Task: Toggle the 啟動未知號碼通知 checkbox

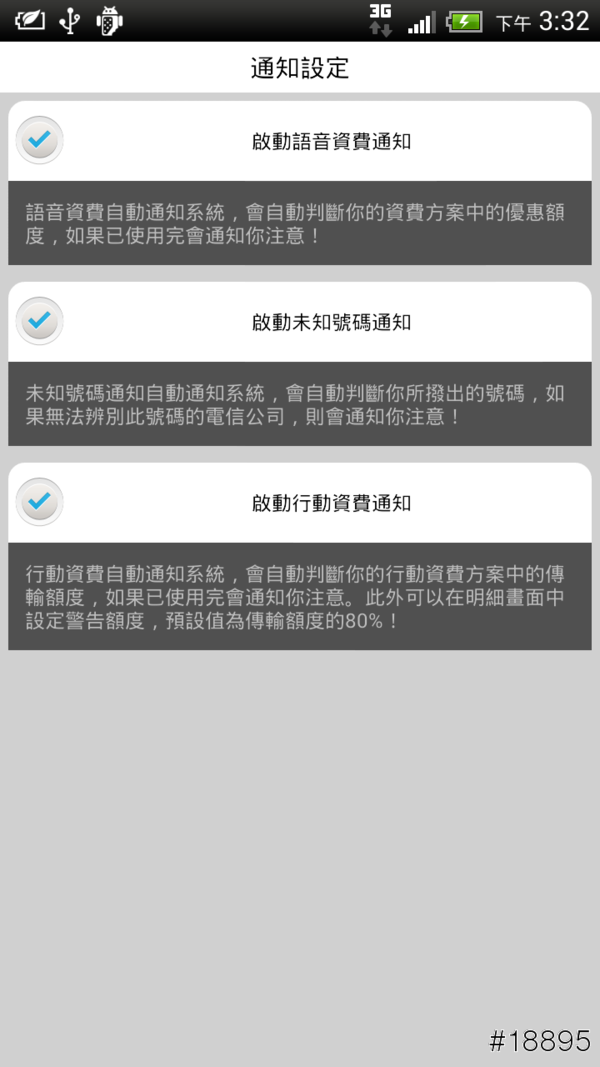Action: (x=40, y=322)
